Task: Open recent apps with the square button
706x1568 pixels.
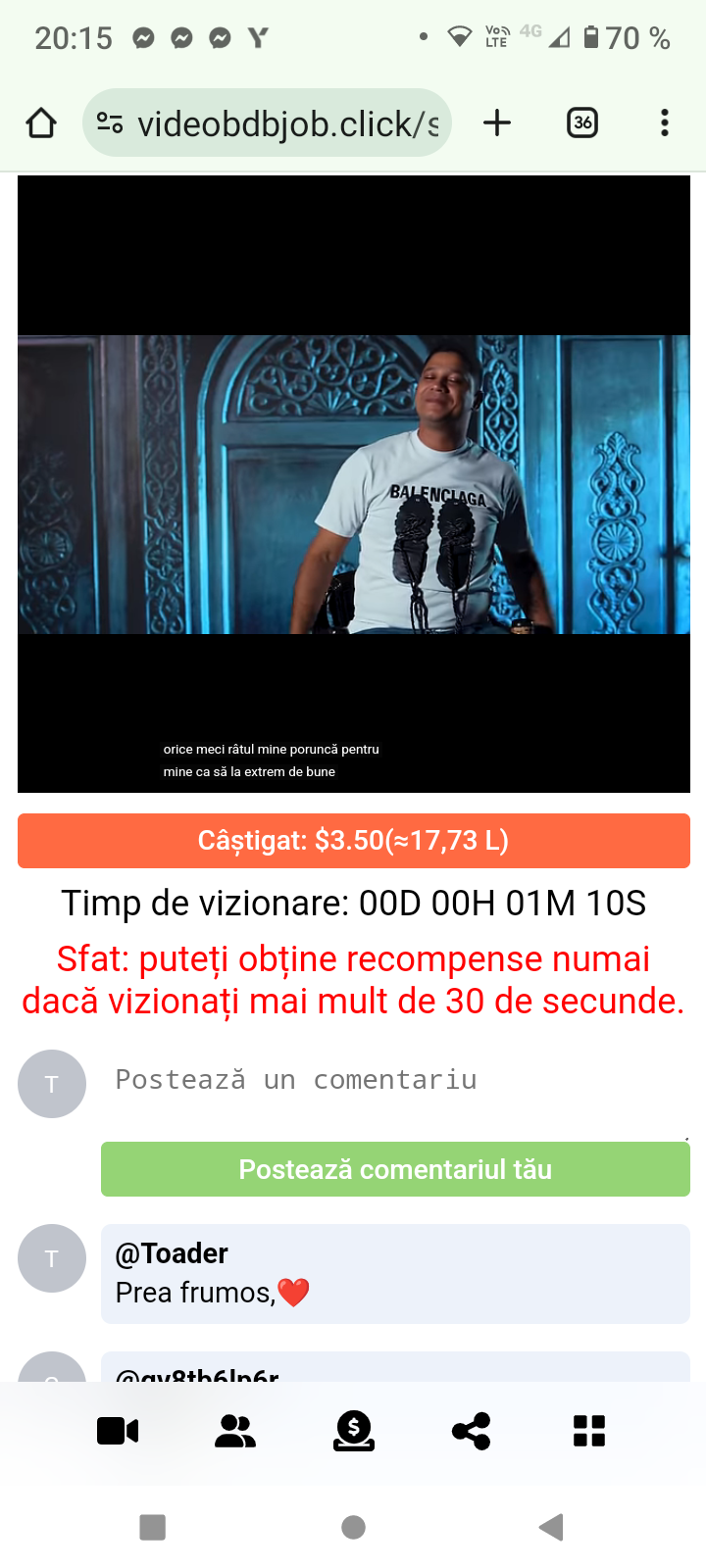Action: coord(153,1527)
